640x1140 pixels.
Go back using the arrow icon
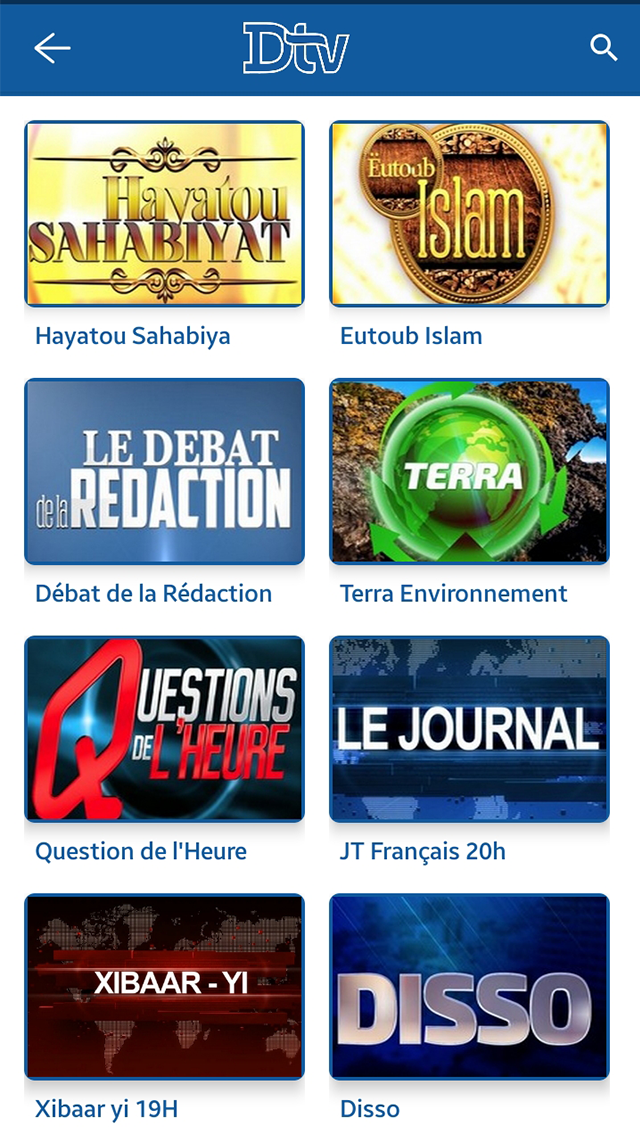point(52,48)
